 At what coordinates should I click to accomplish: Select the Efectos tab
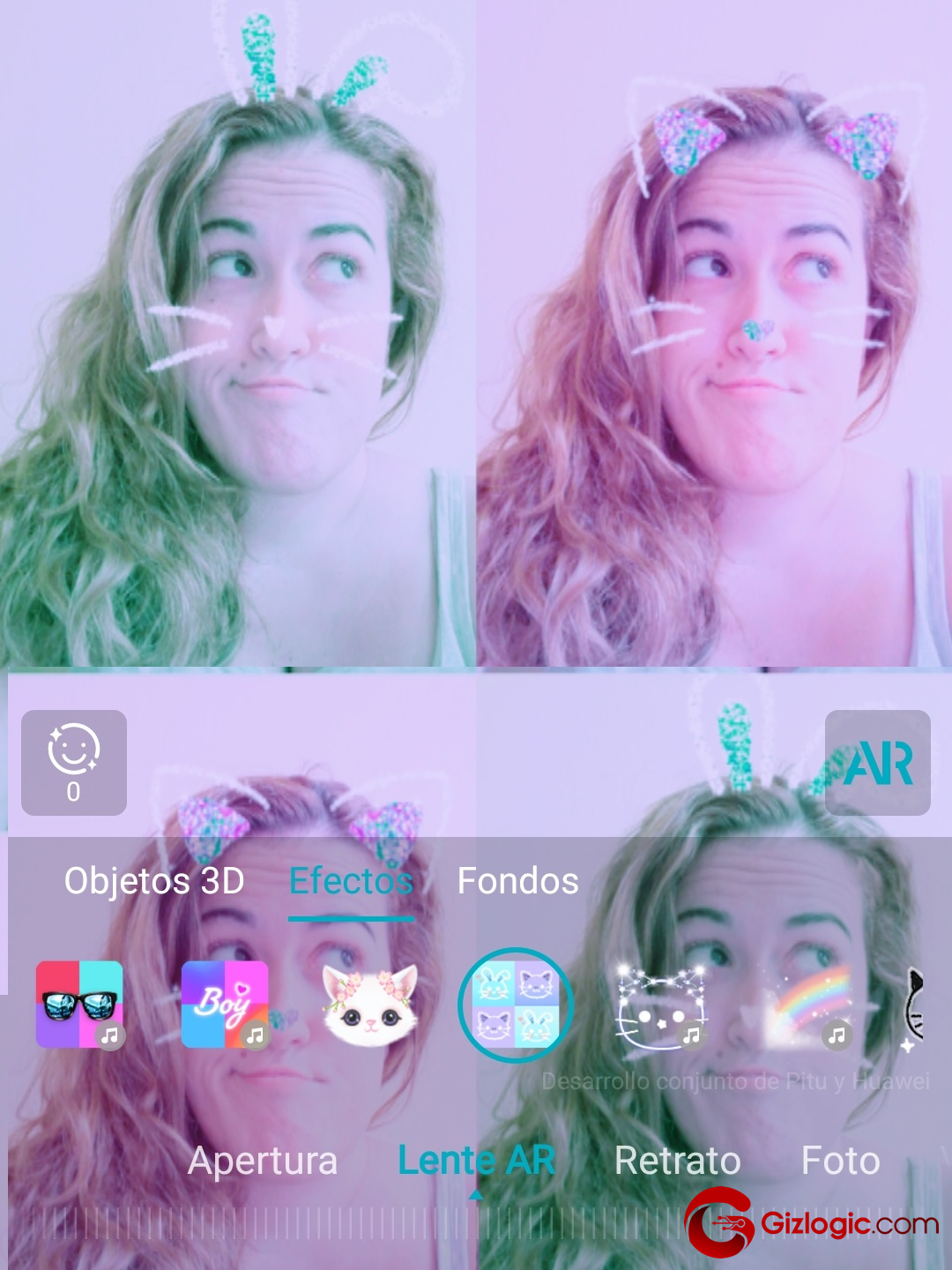[x=351, y=881]
